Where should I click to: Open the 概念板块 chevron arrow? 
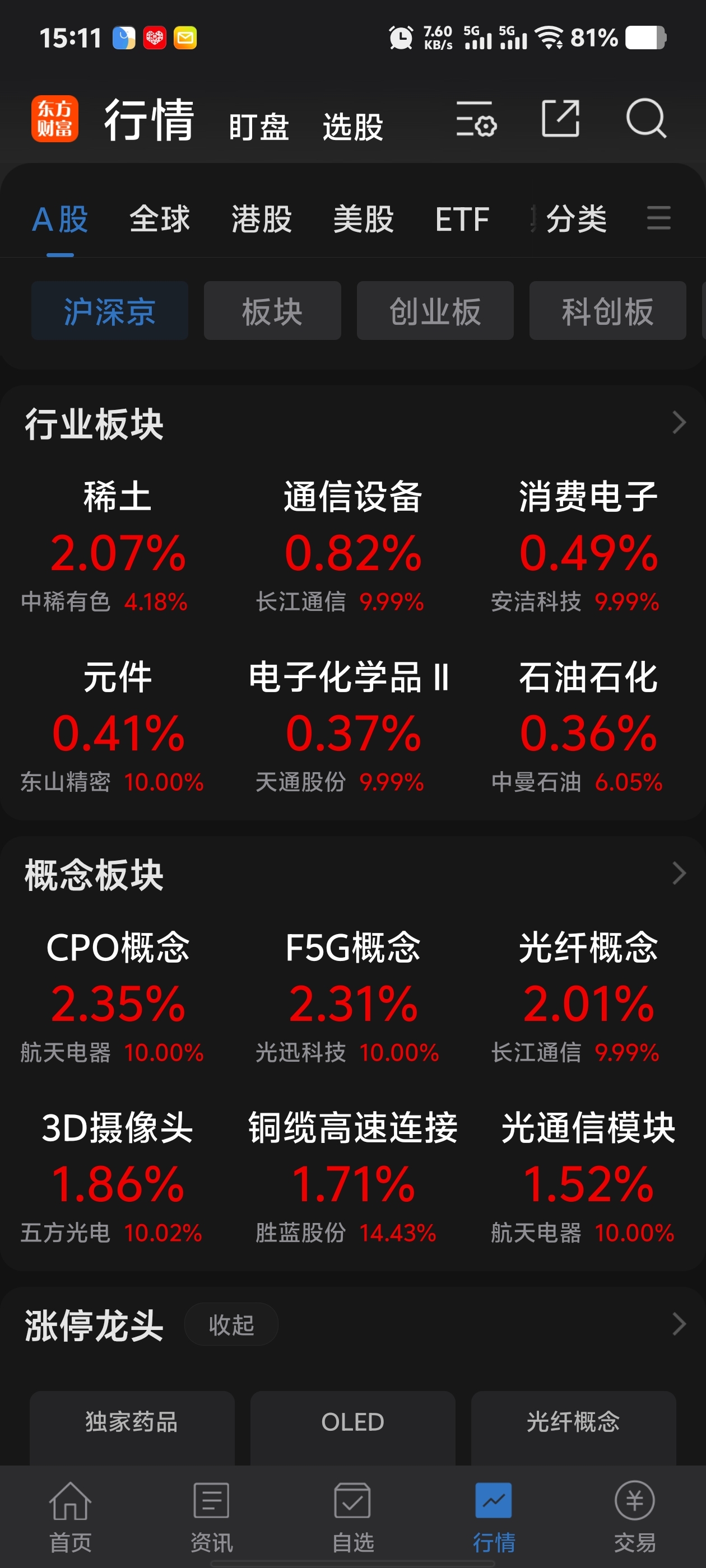tap(680, 874)
